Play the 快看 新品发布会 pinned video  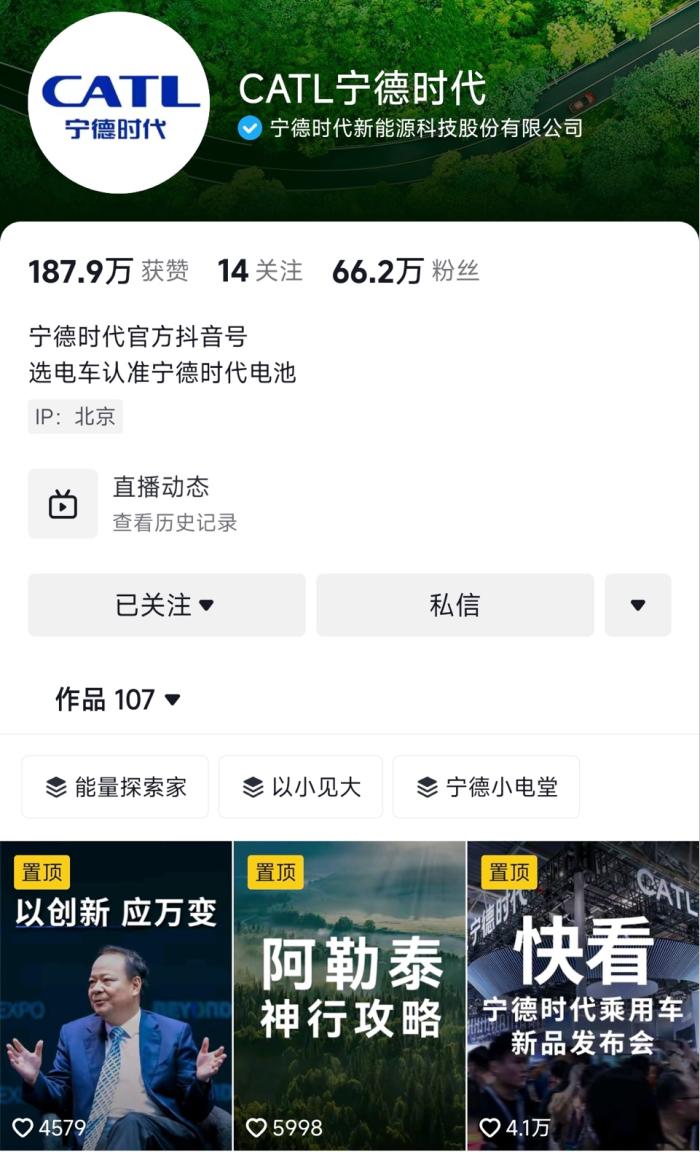point(583,995)
